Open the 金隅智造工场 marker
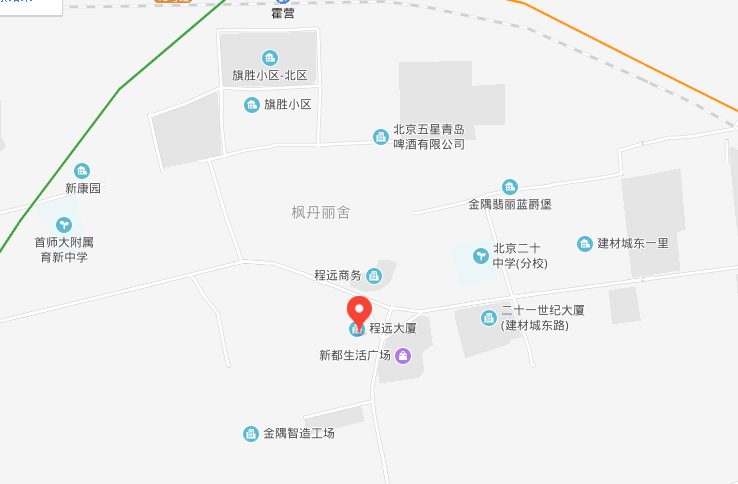738x484 pixels. point(250,433)
